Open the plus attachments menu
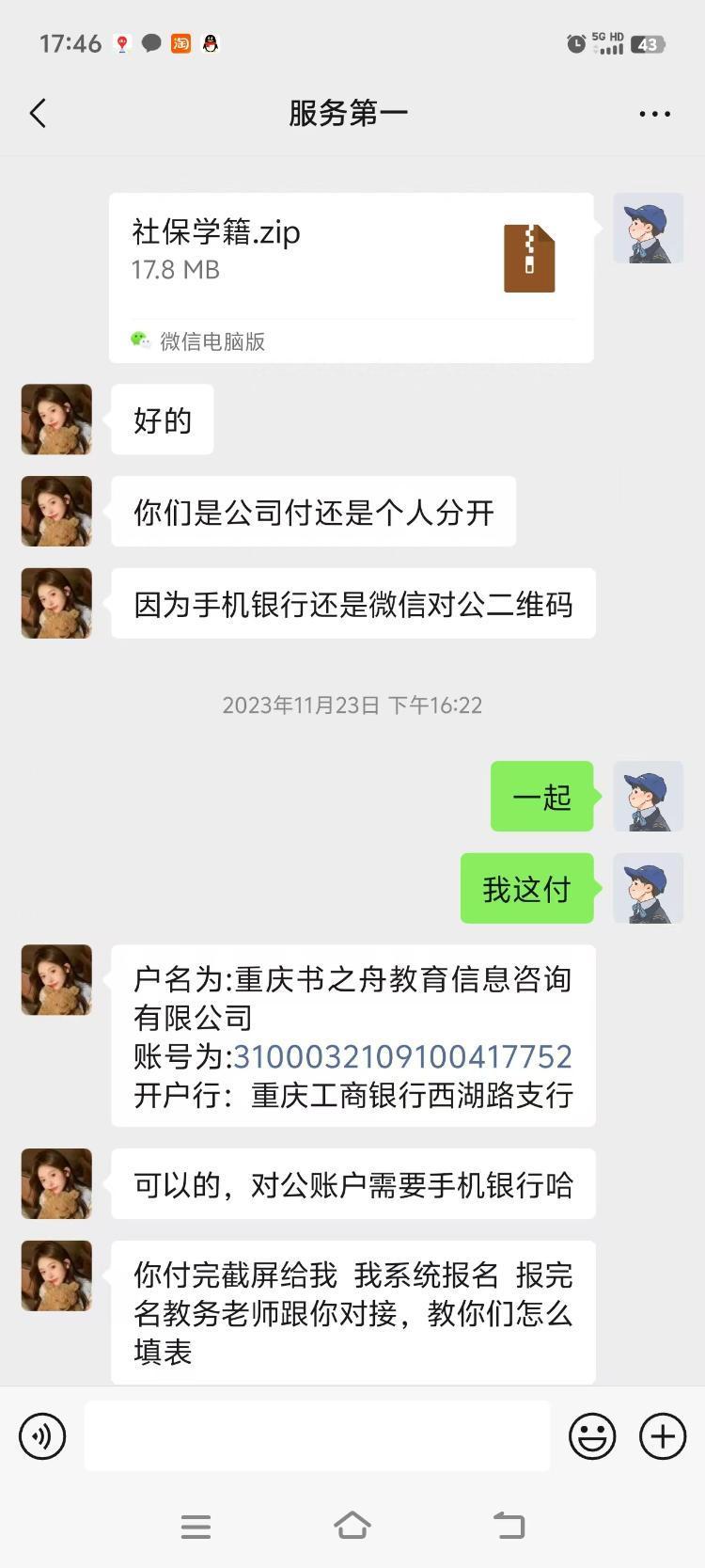 [663, 1436]
